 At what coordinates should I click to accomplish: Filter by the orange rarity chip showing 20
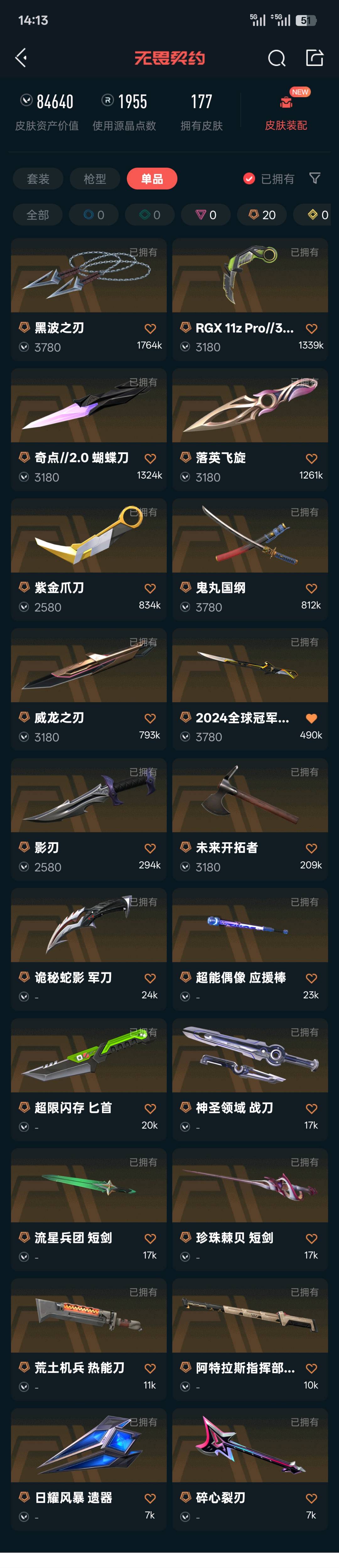(x=262, y=215)
